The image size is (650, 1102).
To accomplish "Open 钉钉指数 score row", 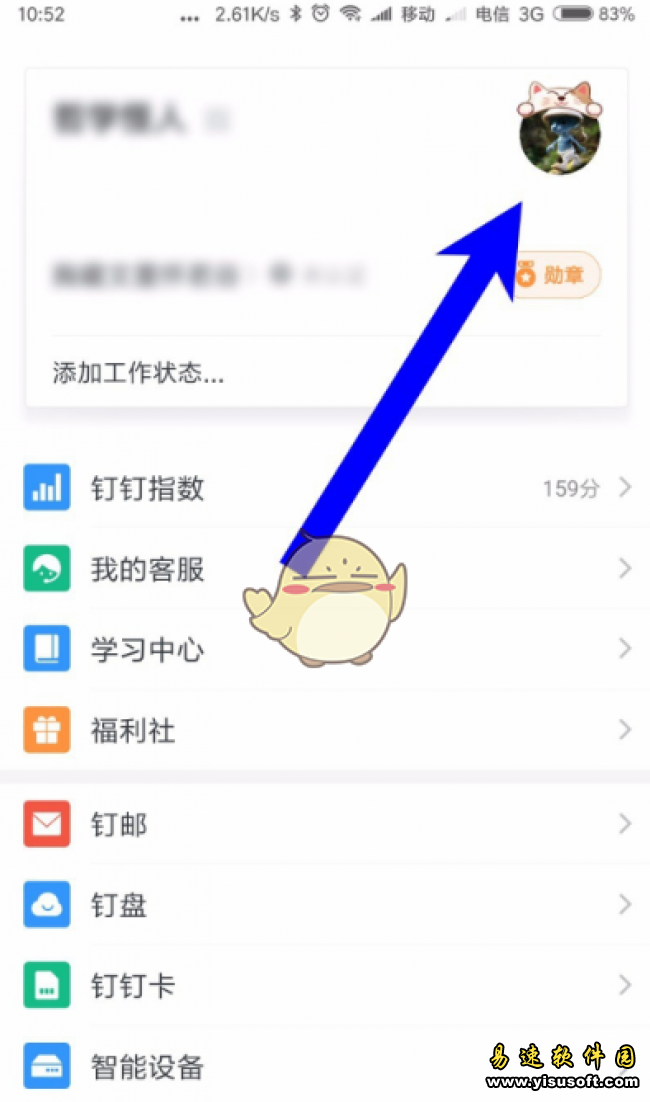I will click(325, 488).
